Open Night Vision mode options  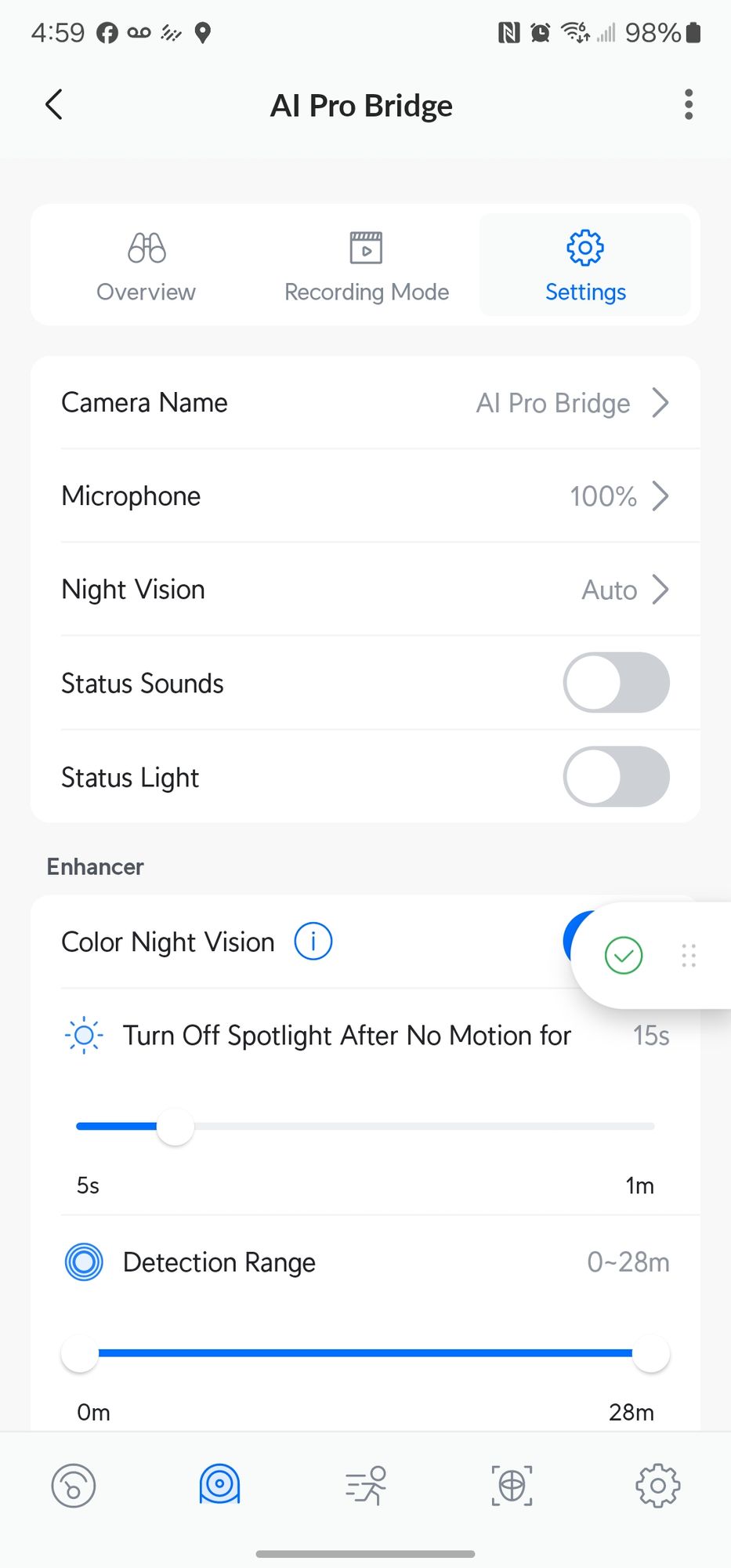365,590
